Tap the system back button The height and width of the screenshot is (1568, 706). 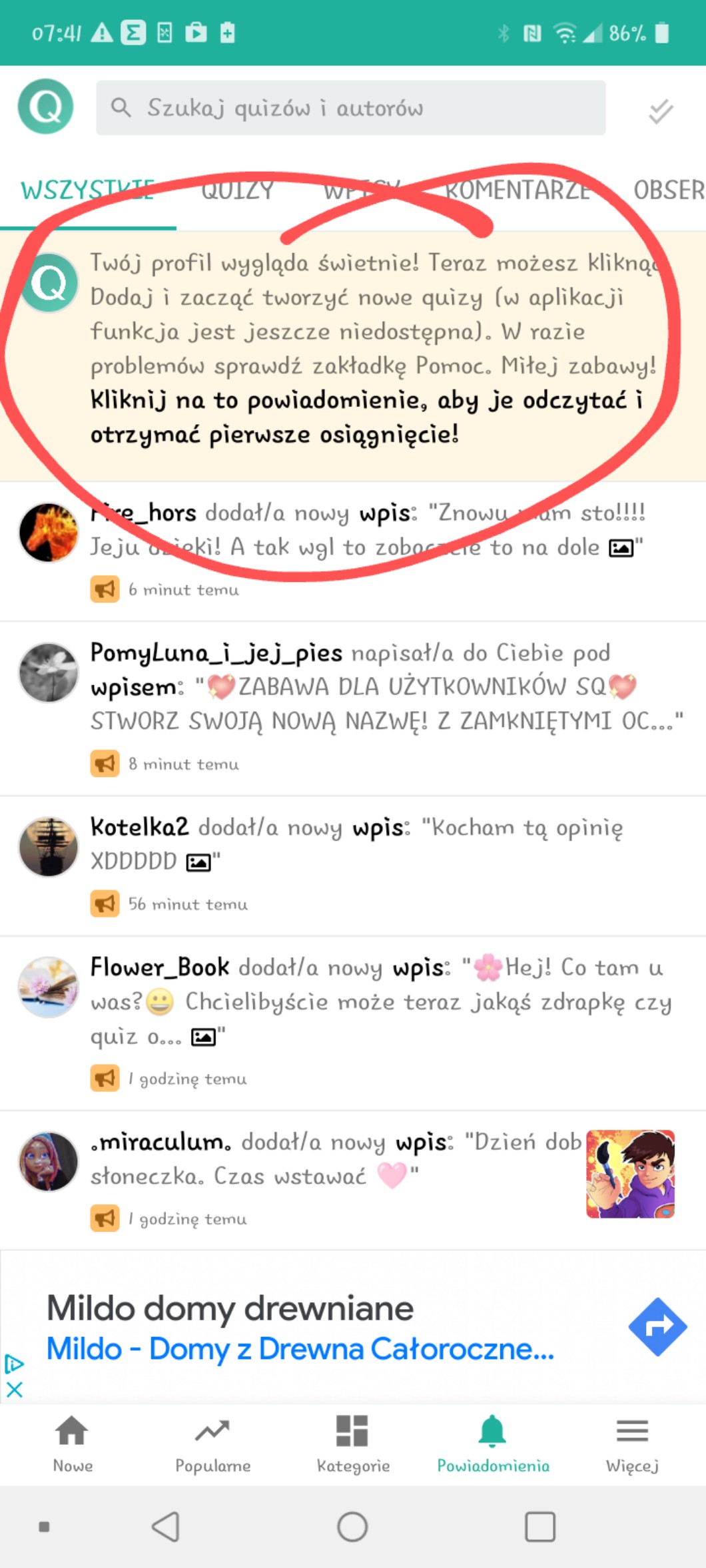coord(166,1527)
